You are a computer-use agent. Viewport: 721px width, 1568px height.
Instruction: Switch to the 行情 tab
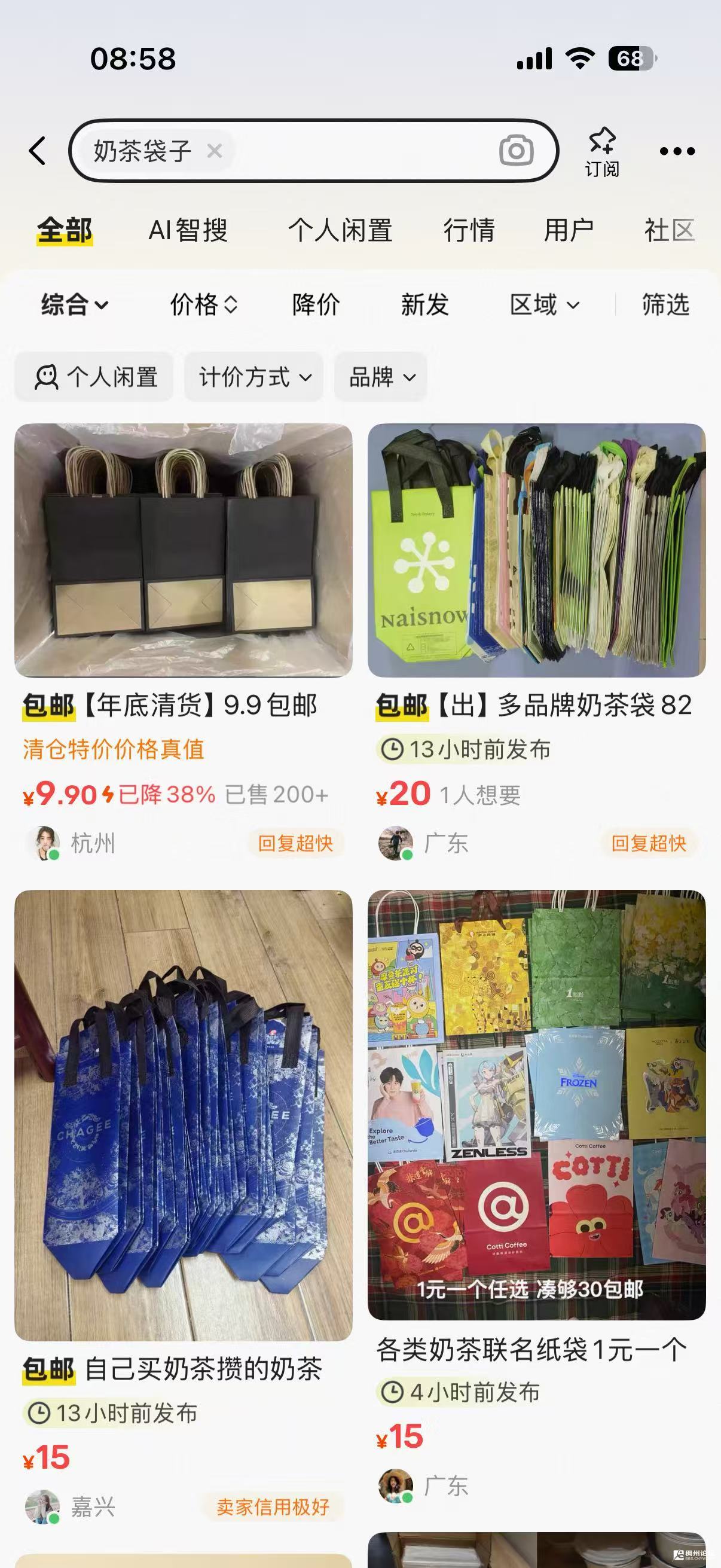tap(469, 231)
